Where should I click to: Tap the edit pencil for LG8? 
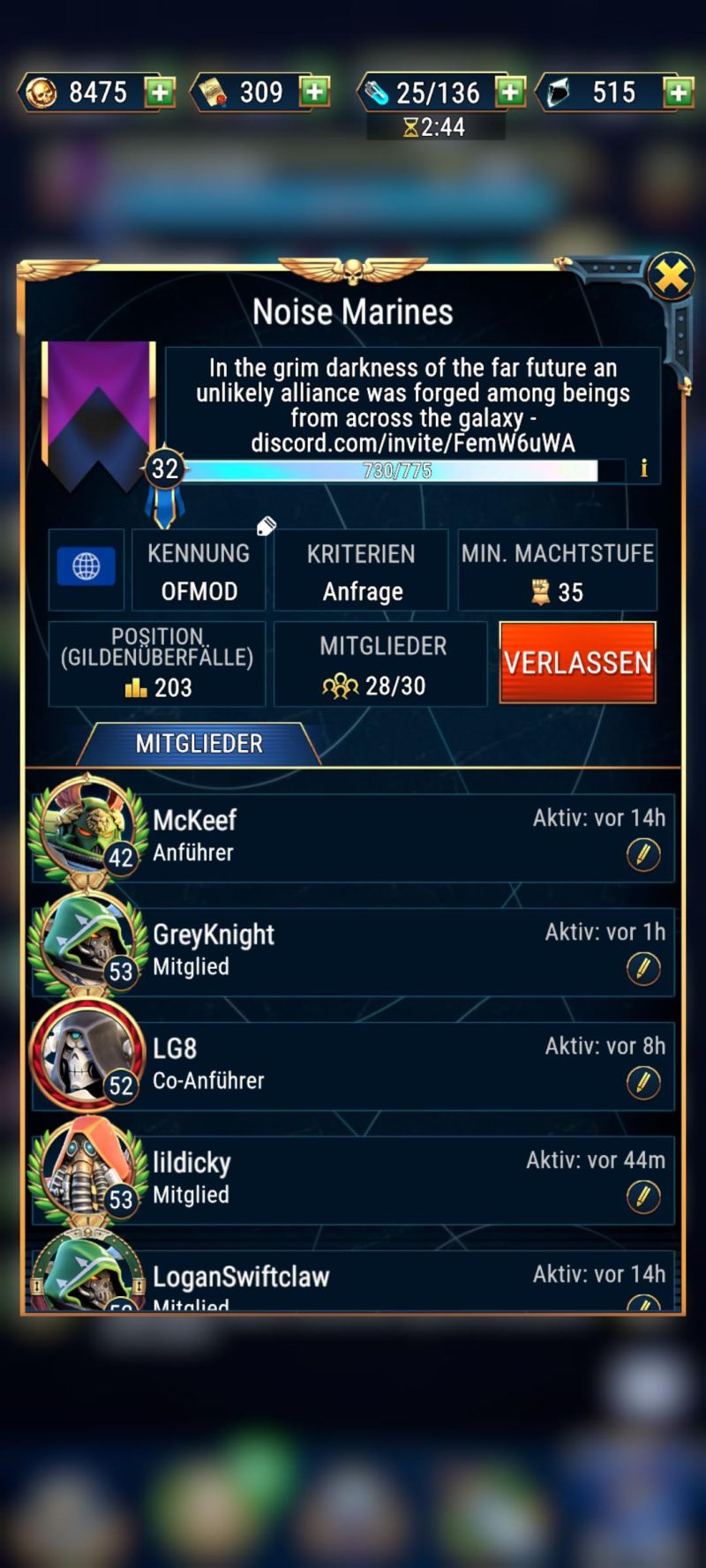point(643,1082)
